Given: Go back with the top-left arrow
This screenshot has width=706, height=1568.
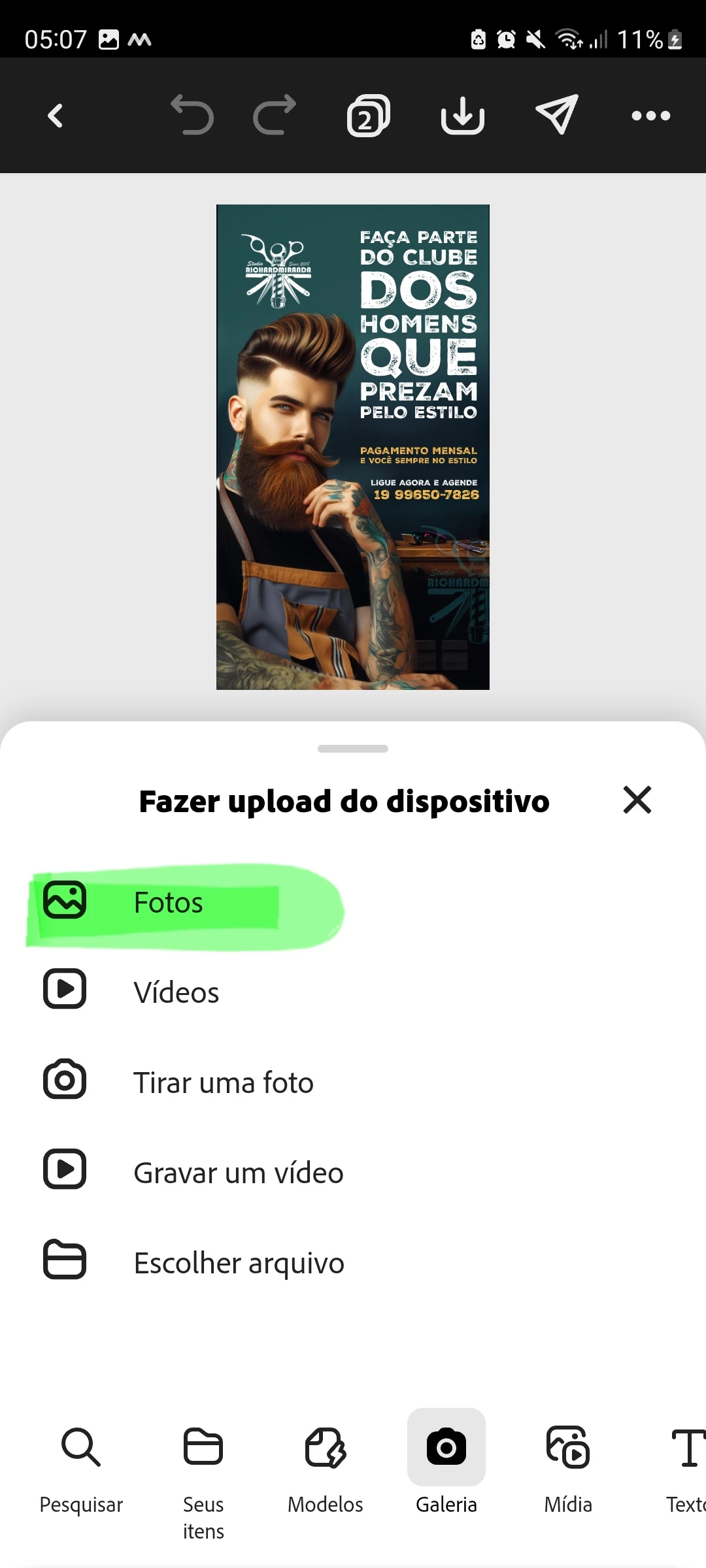Looking at the screenshot, I should click(x=56, y=116).
